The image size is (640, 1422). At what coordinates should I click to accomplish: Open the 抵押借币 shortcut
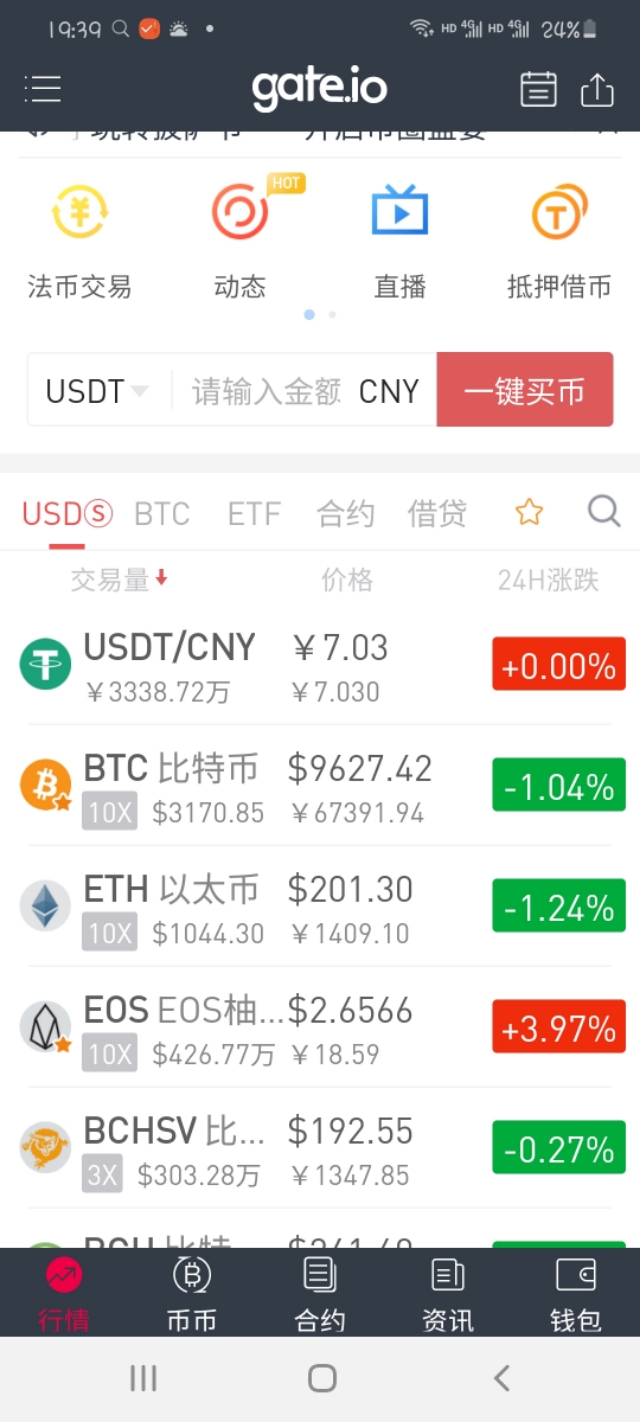click(559, 240)
